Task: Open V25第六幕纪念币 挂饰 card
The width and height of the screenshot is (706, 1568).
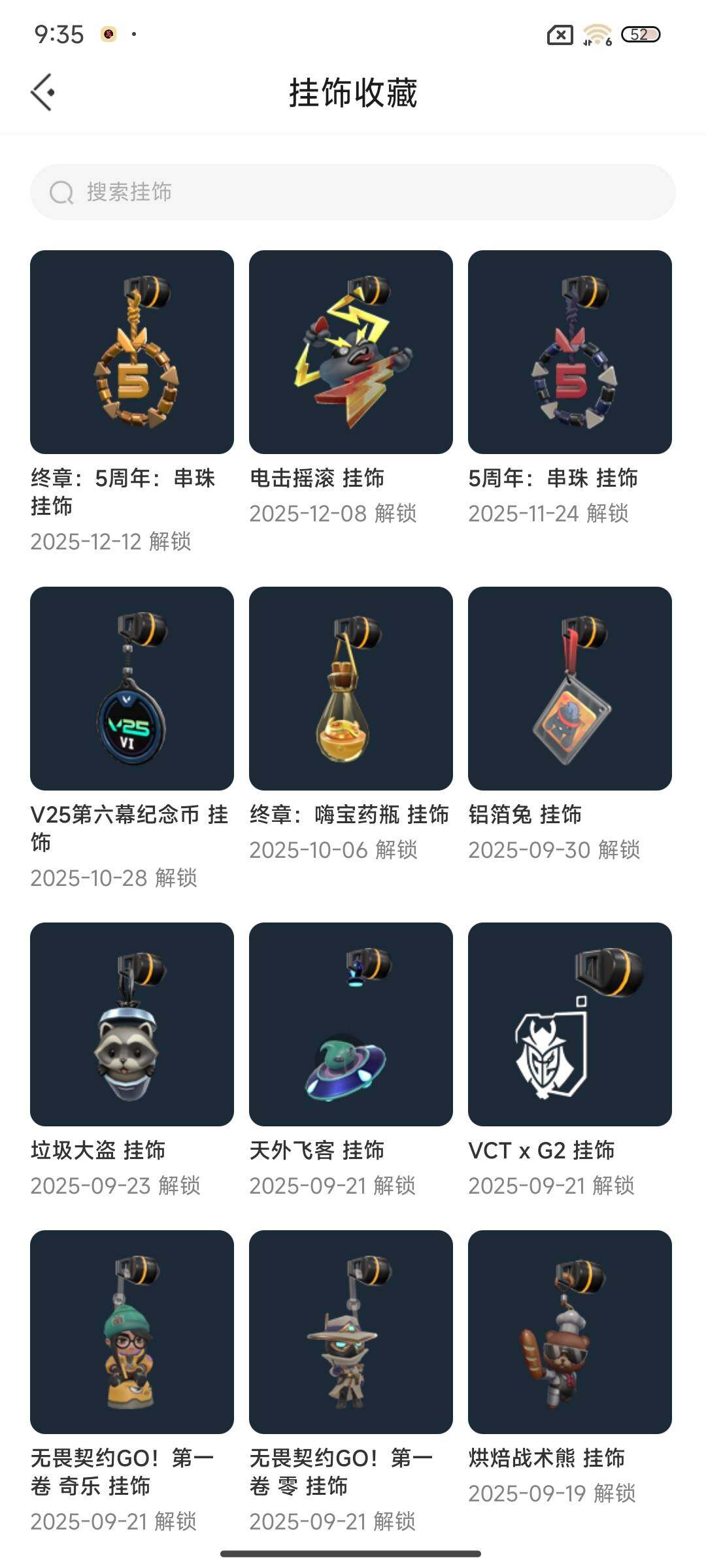Action: [132, 689]
